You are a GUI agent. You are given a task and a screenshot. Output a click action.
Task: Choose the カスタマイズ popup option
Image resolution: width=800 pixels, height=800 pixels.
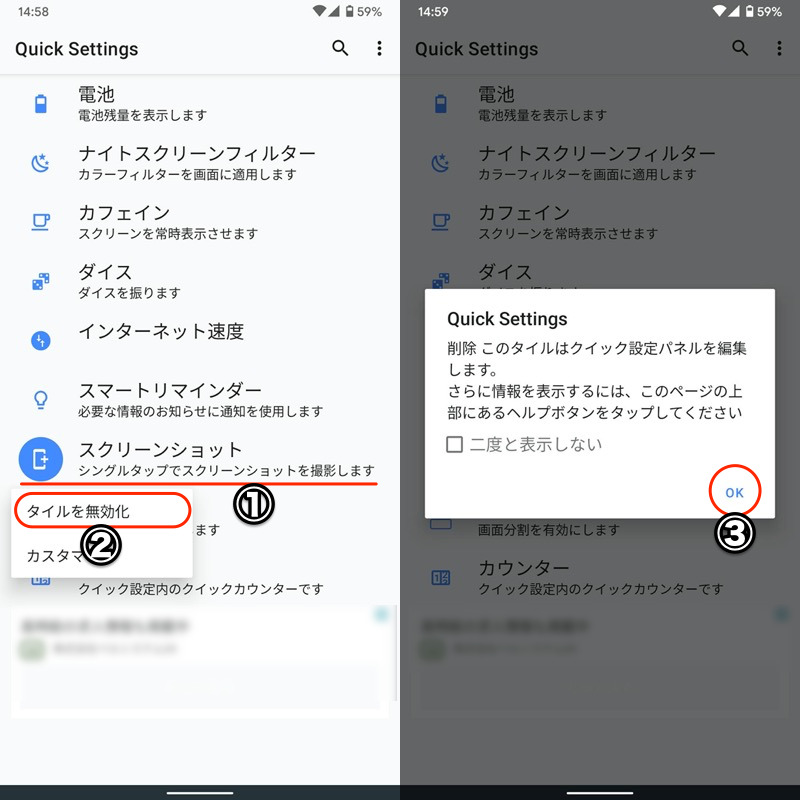(55, 555)
